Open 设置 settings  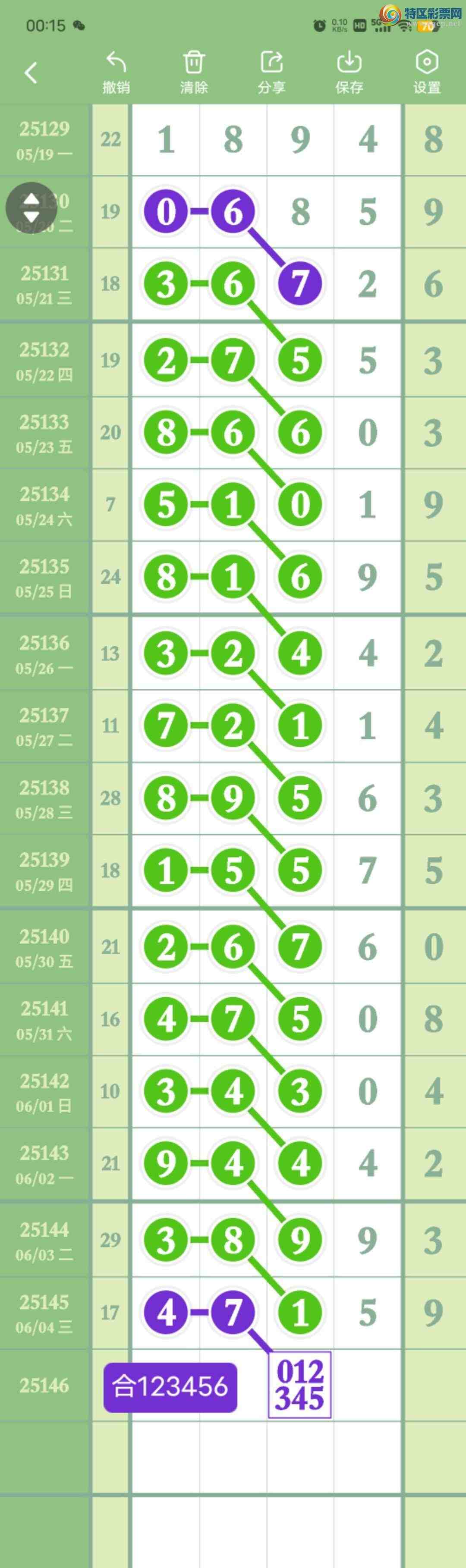[427, 72]
